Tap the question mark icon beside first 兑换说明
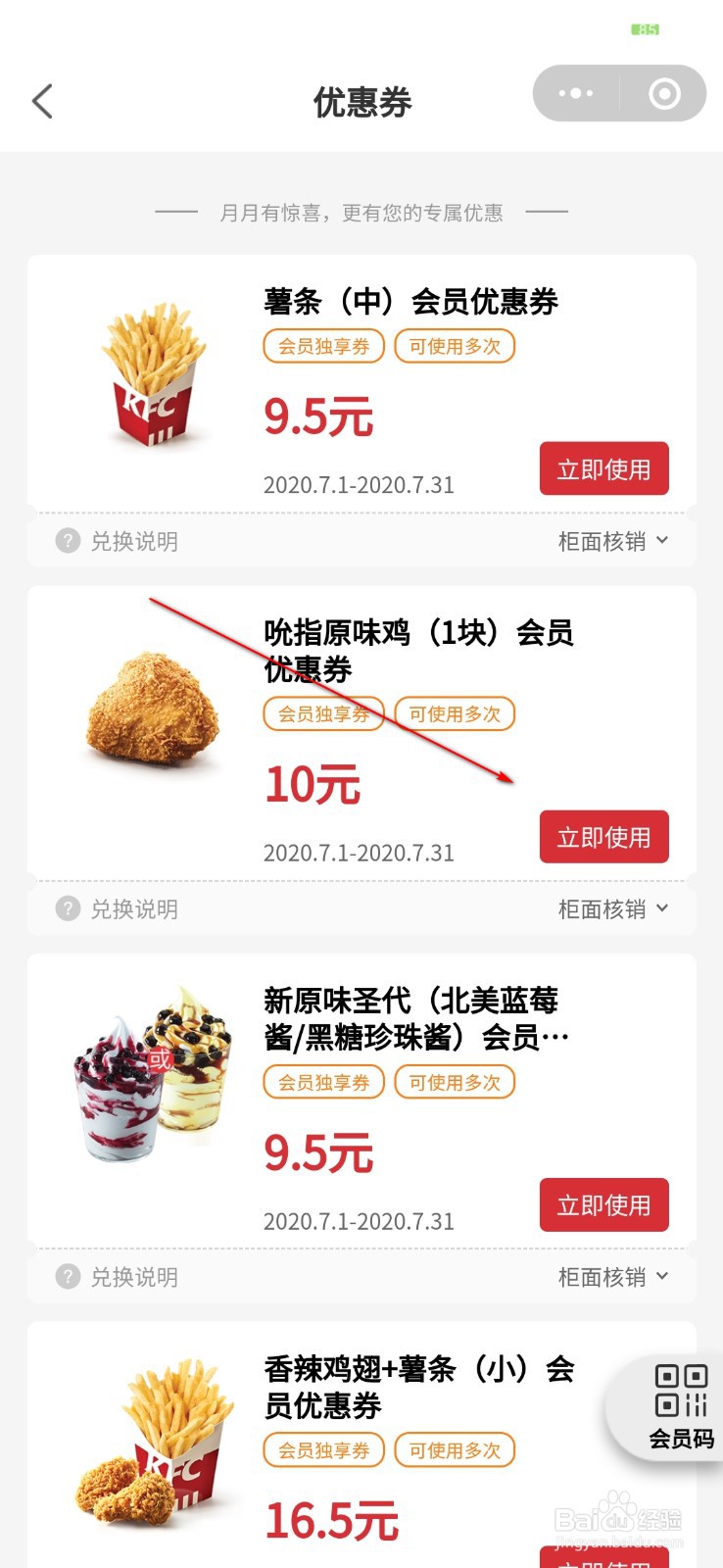Image resolution: width=723 pixels, height=1568 pixels. pyautogui.click(x=67, y=541)
